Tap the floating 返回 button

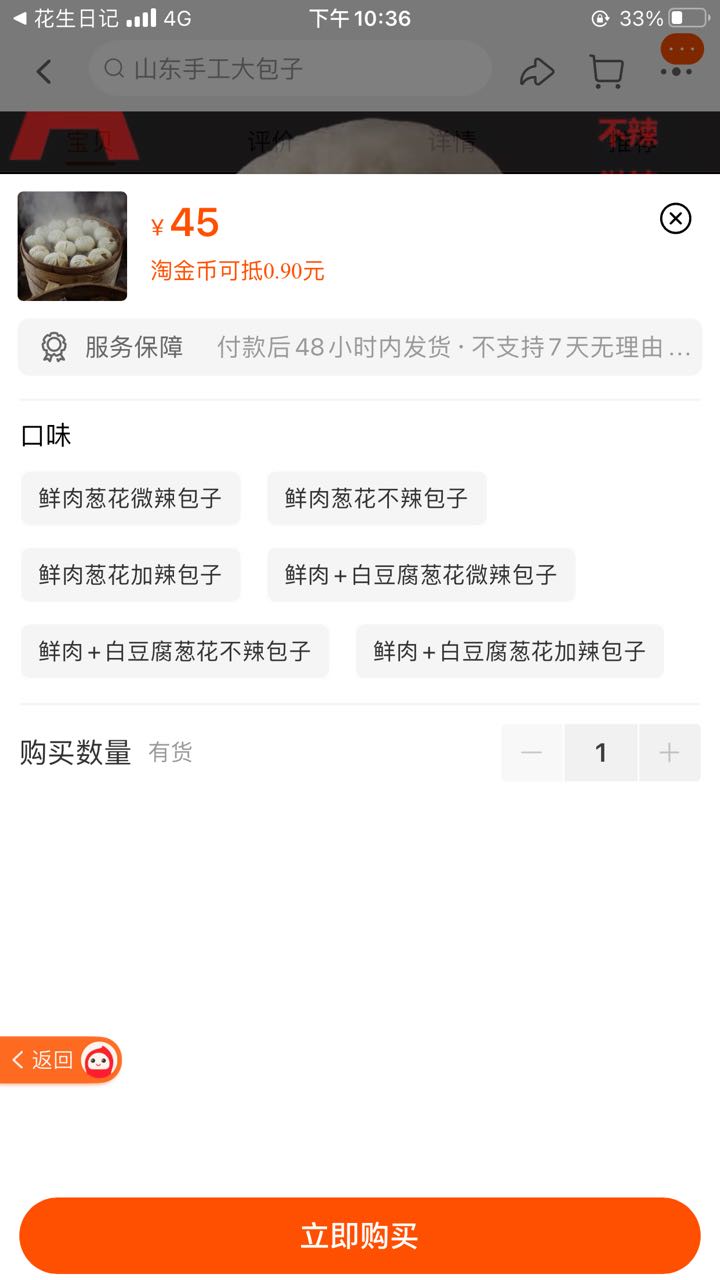(60, 1060)
